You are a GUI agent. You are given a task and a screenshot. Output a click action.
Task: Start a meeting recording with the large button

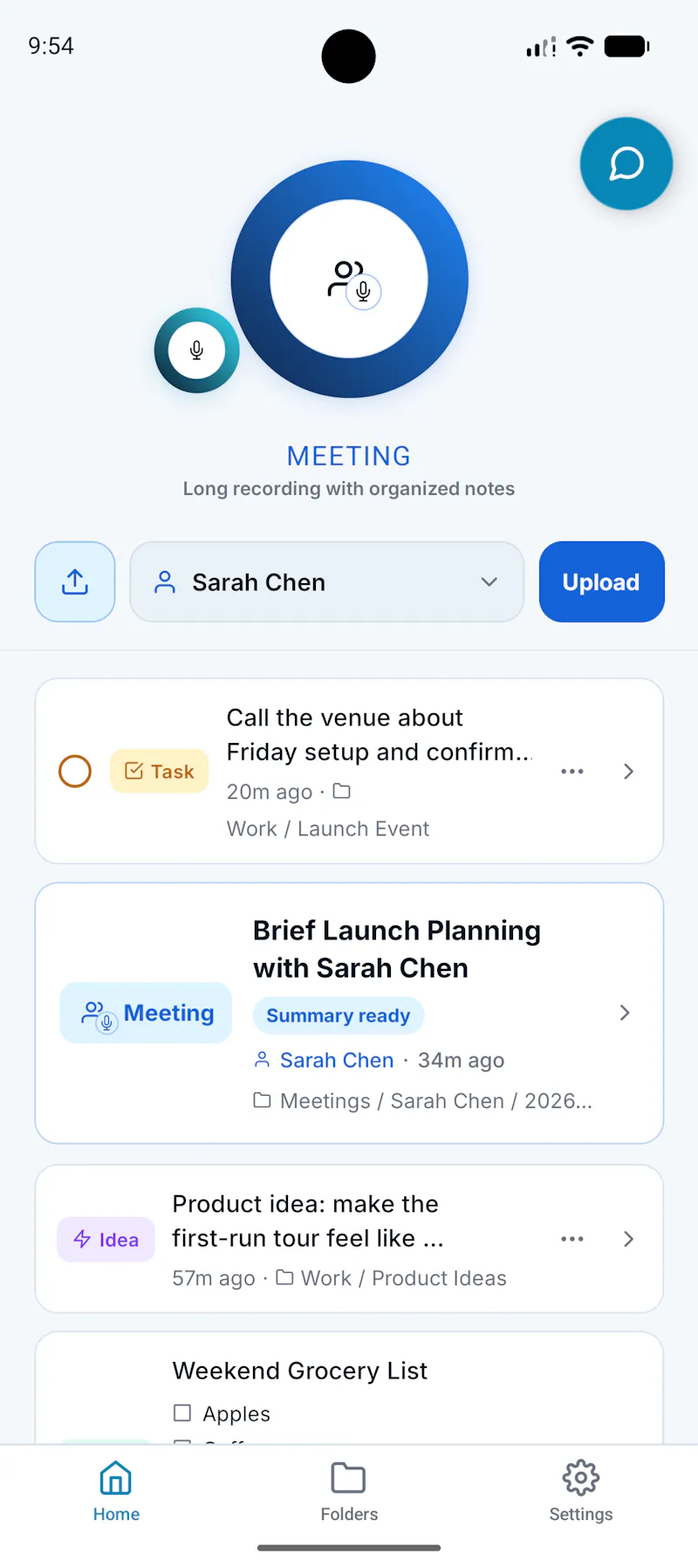pyautogui.click(x=349, y=279)
